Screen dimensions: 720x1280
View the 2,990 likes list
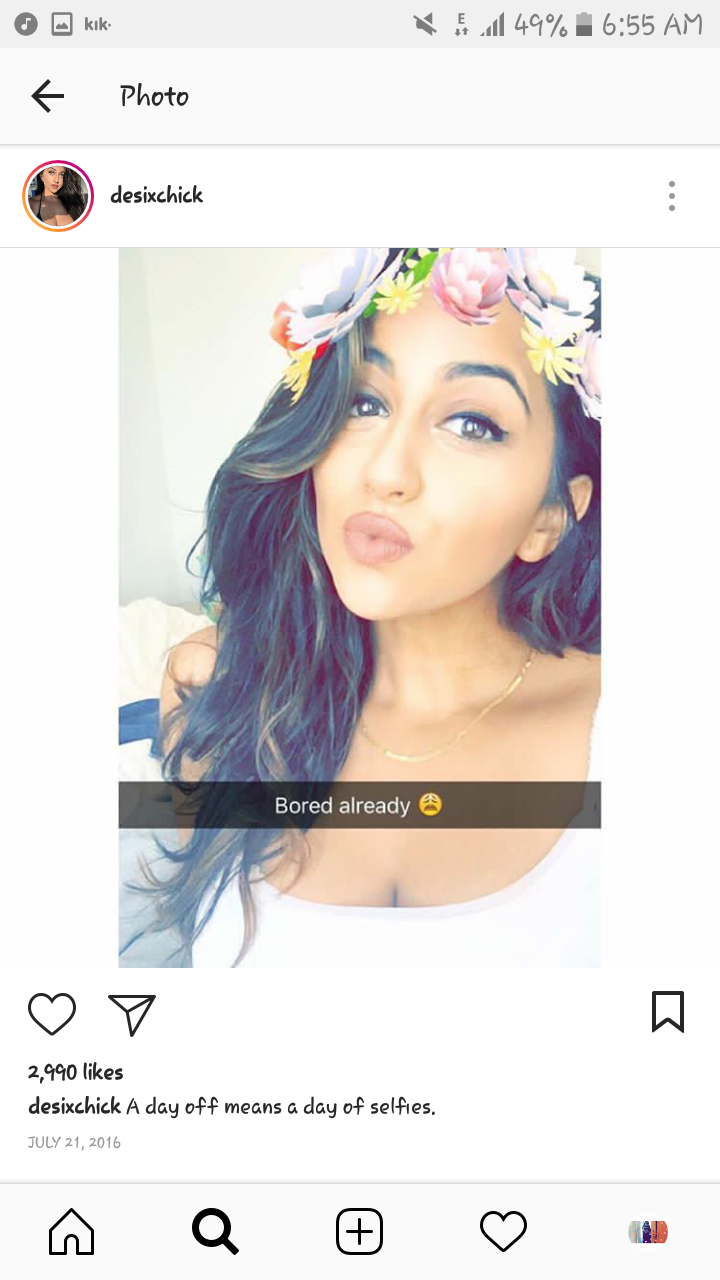[x=76, y=1072]
